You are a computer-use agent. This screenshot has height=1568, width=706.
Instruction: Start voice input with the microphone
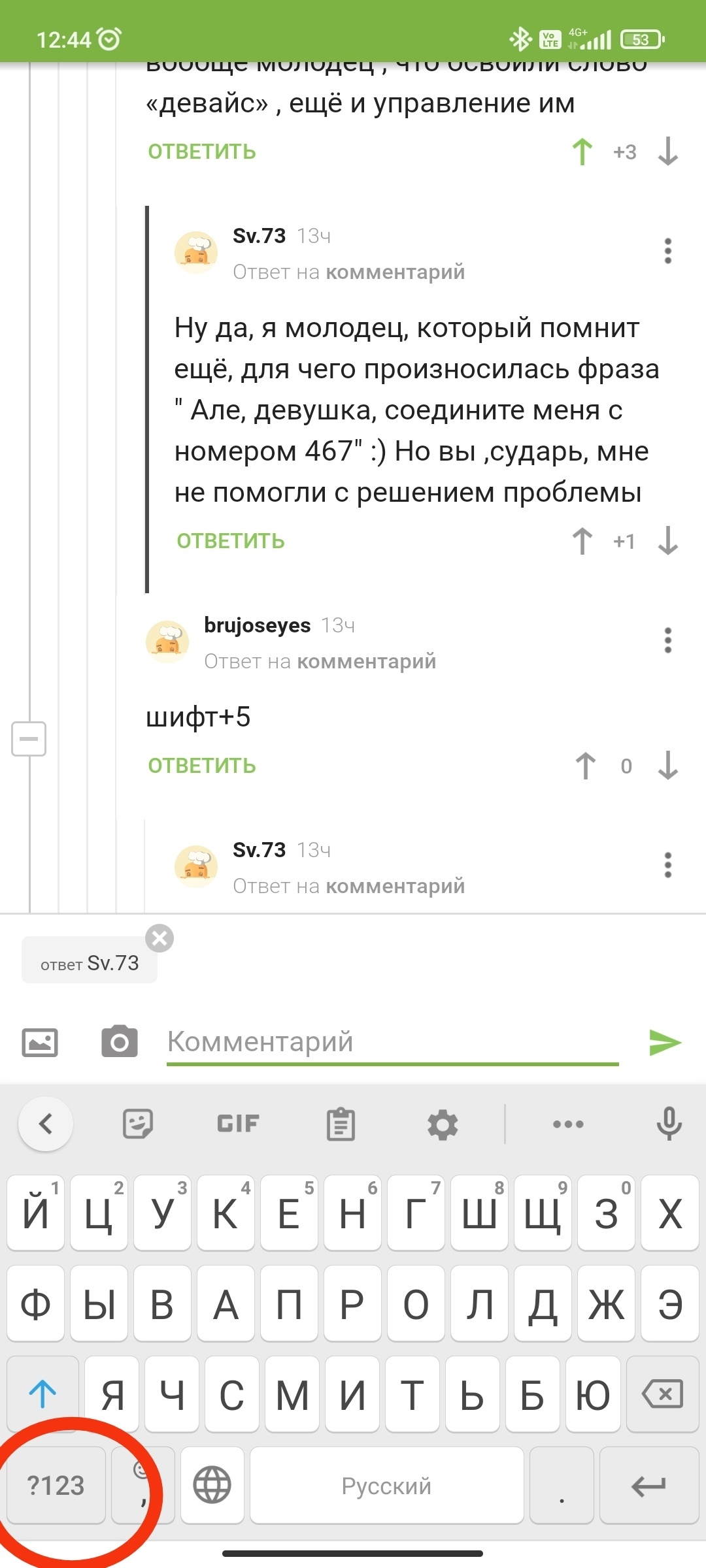[x=669, y=1124]
